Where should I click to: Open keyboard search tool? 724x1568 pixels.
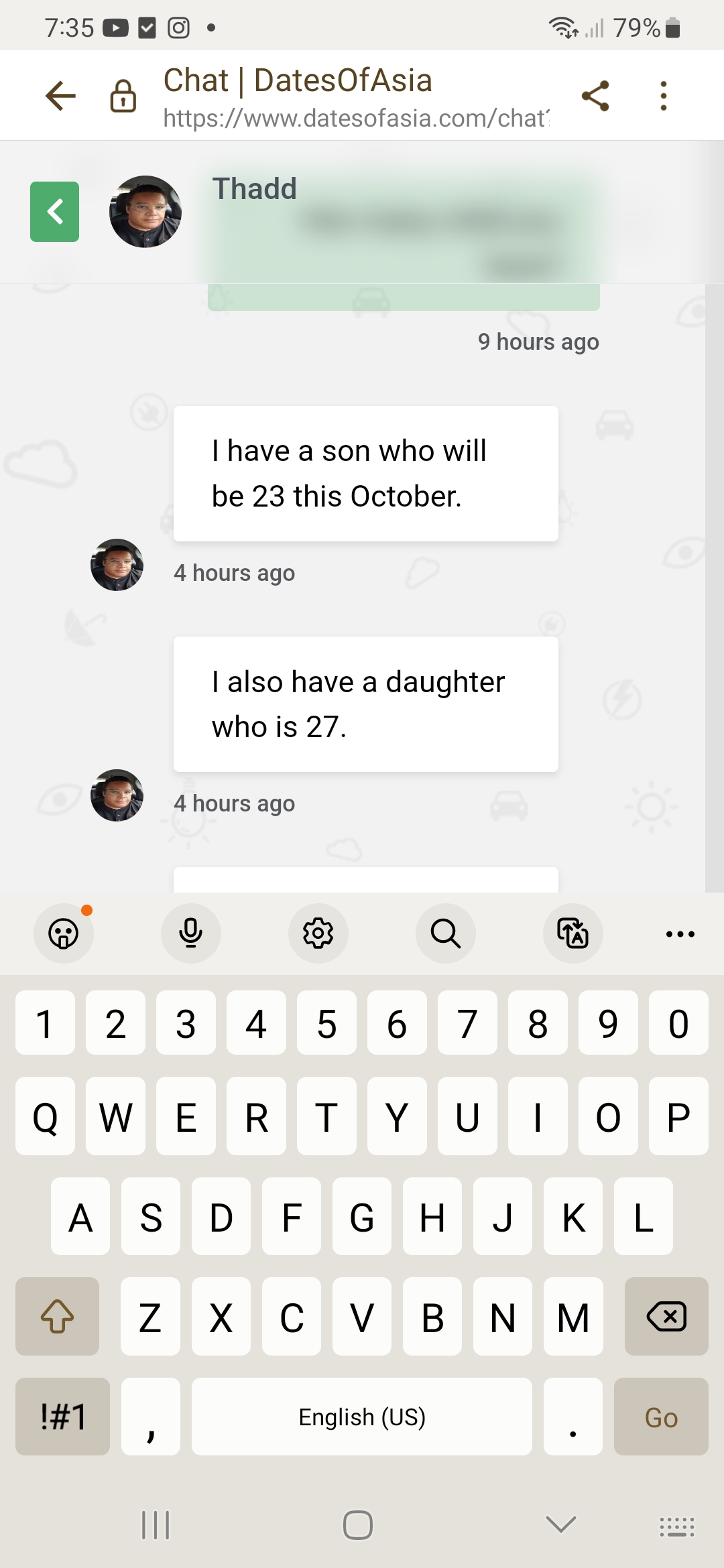[x=446, y=933]
